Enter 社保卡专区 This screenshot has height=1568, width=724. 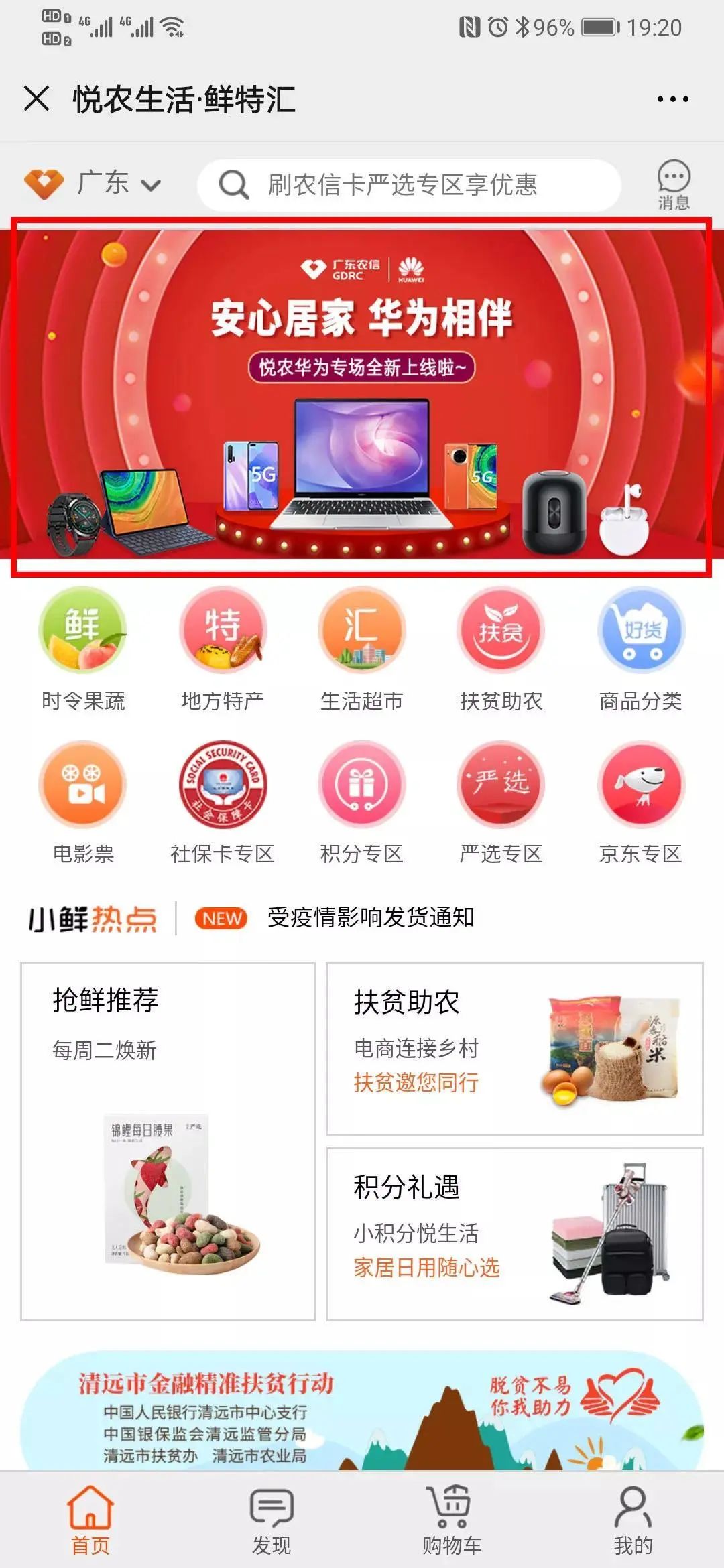click(x=223, y=802)
